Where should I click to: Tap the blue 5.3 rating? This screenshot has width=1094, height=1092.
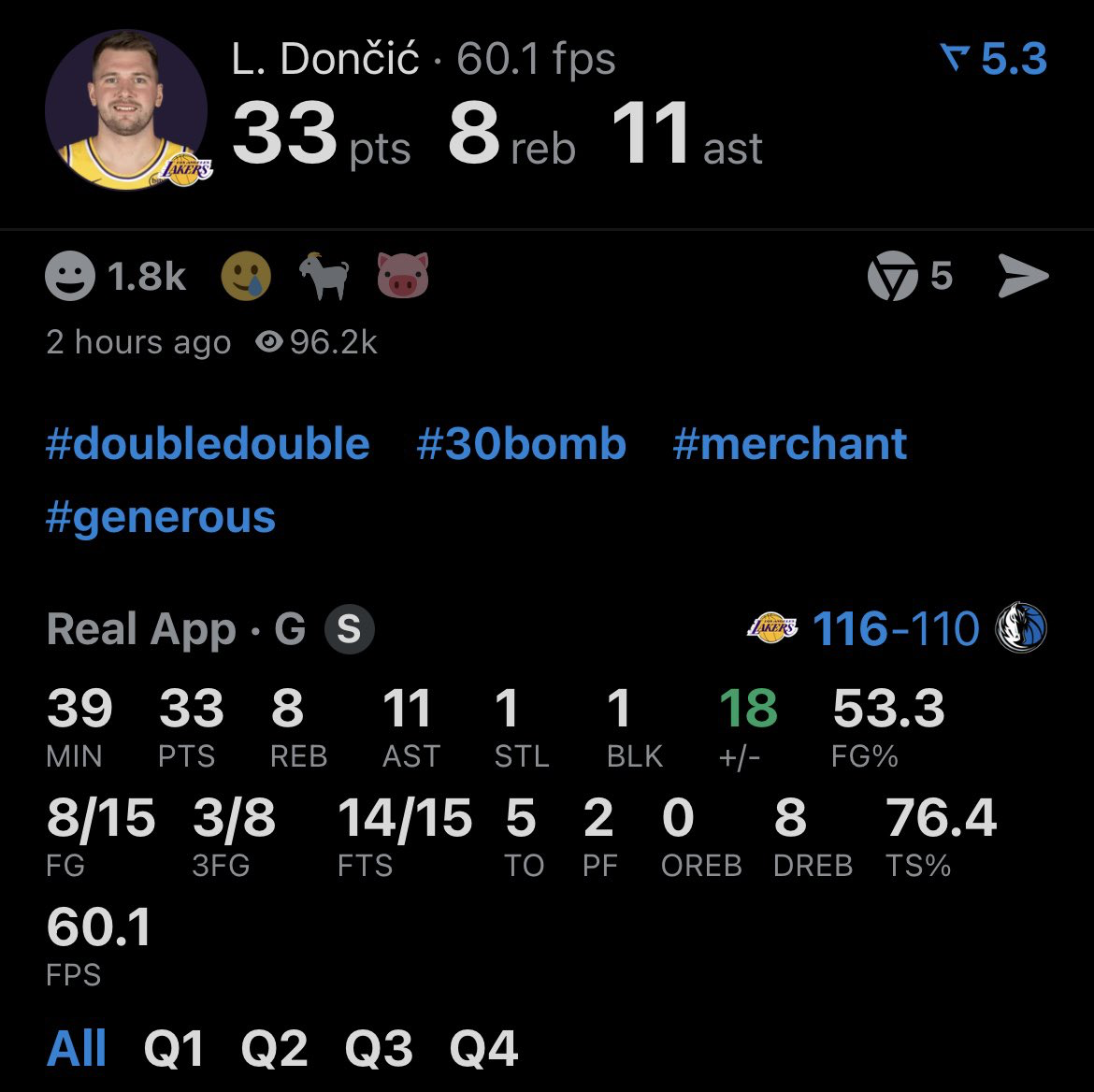(x=994, y=58)
